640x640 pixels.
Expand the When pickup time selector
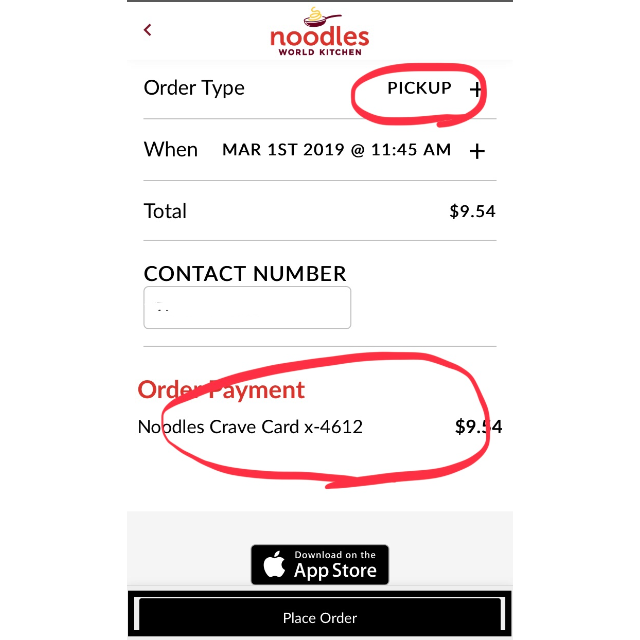coord(478,151)
